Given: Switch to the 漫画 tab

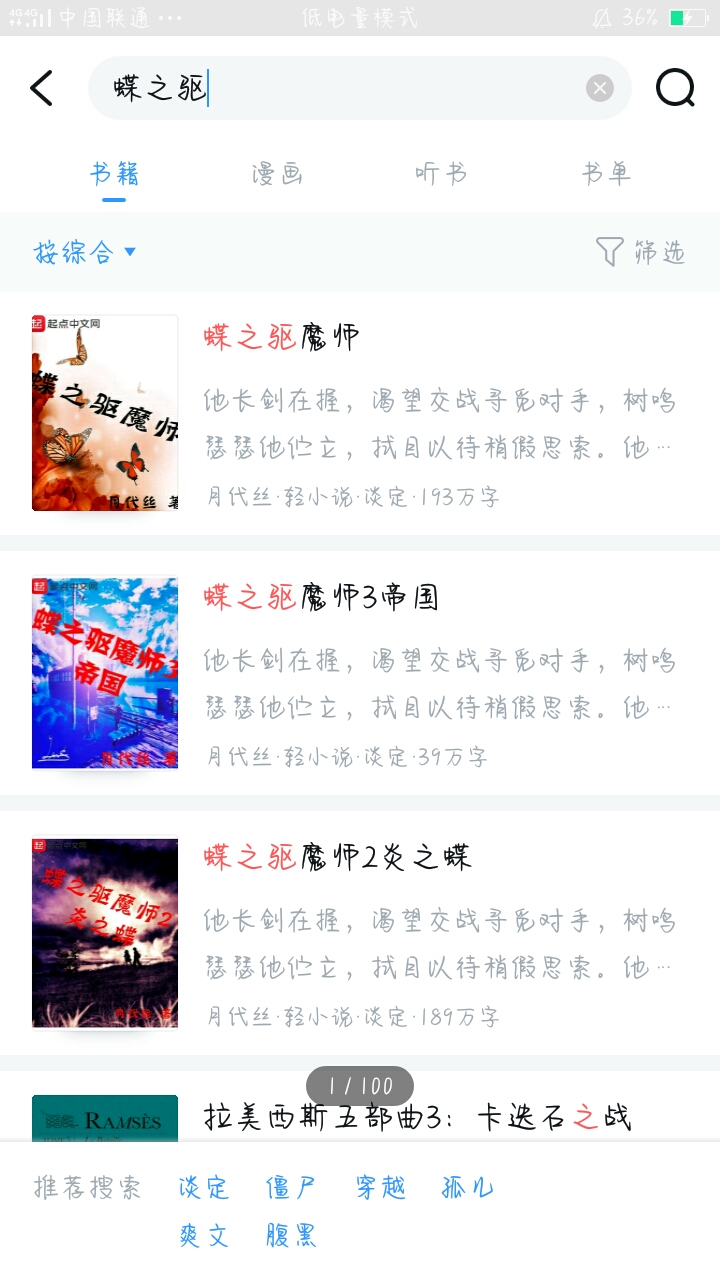Looking at the screenshot, I should (277, 174).
